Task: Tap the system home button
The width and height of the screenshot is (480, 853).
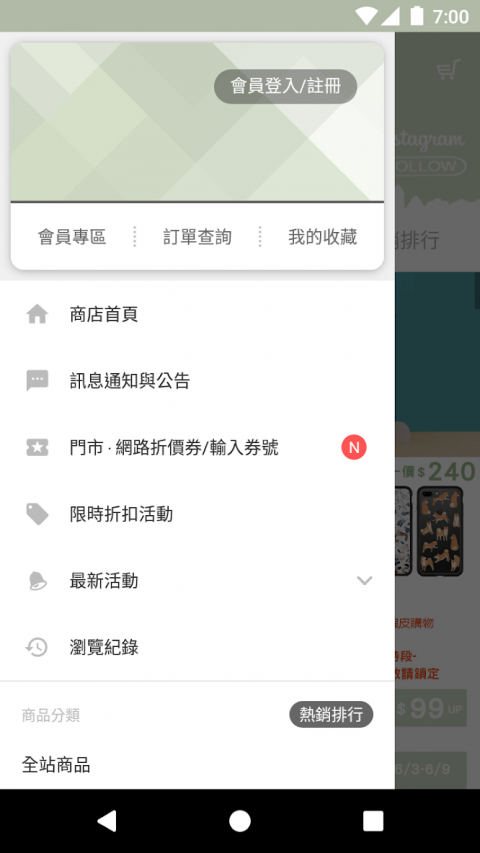Action: pos(240,821)
